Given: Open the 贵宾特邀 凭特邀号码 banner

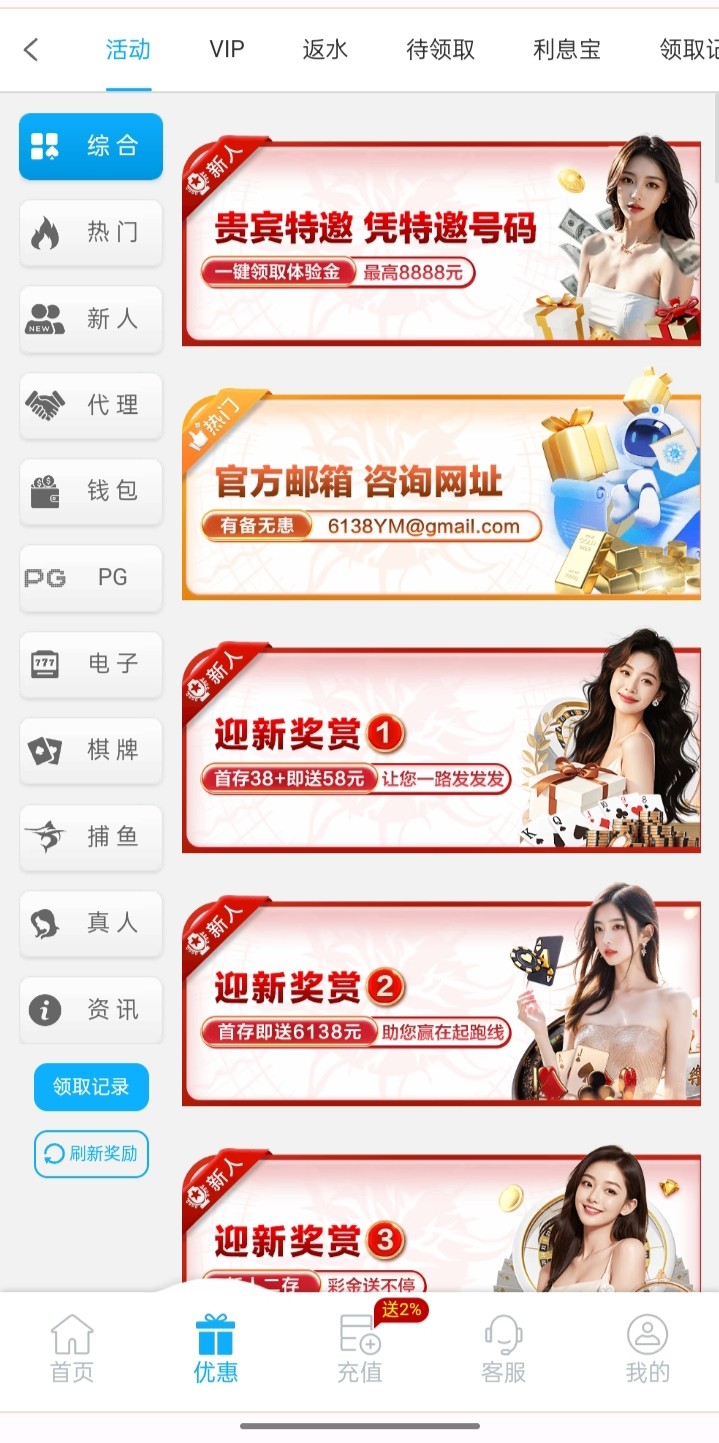Looking at the screenshot, I should [x=440, y=244].
